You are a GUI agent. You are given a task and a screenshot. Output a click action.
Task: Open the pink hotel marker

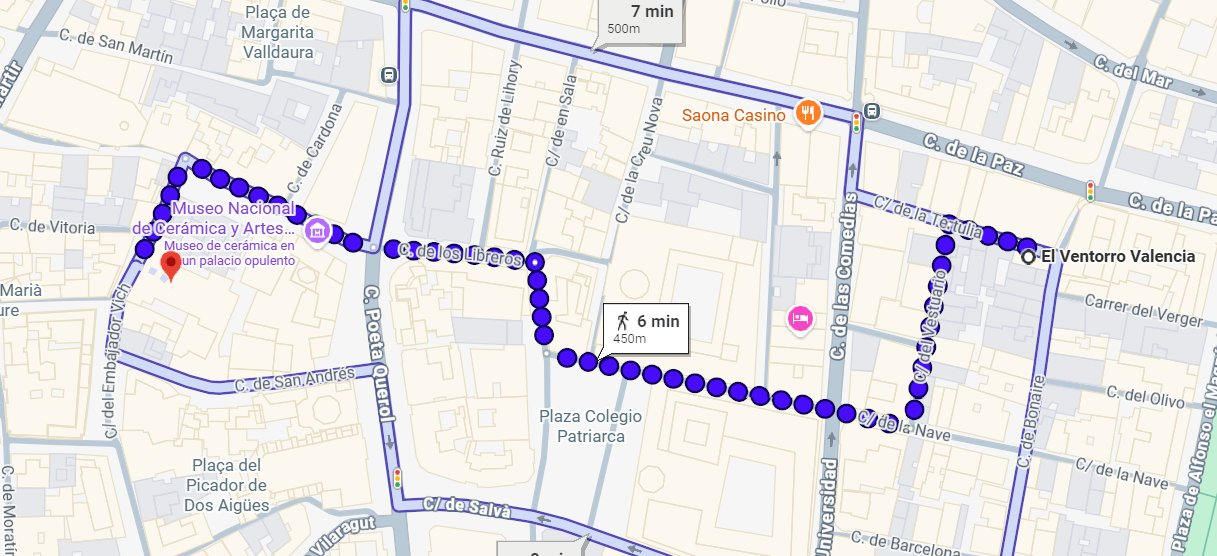(800, 319)
